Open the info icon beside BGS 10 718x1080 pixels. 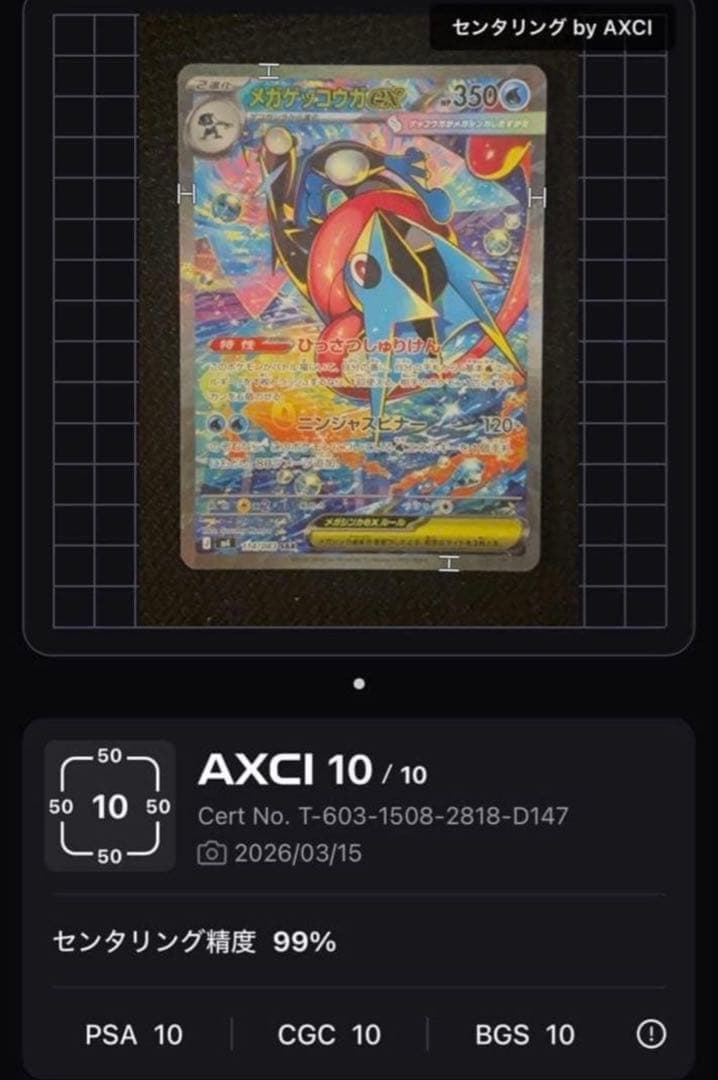[651, 1033]
